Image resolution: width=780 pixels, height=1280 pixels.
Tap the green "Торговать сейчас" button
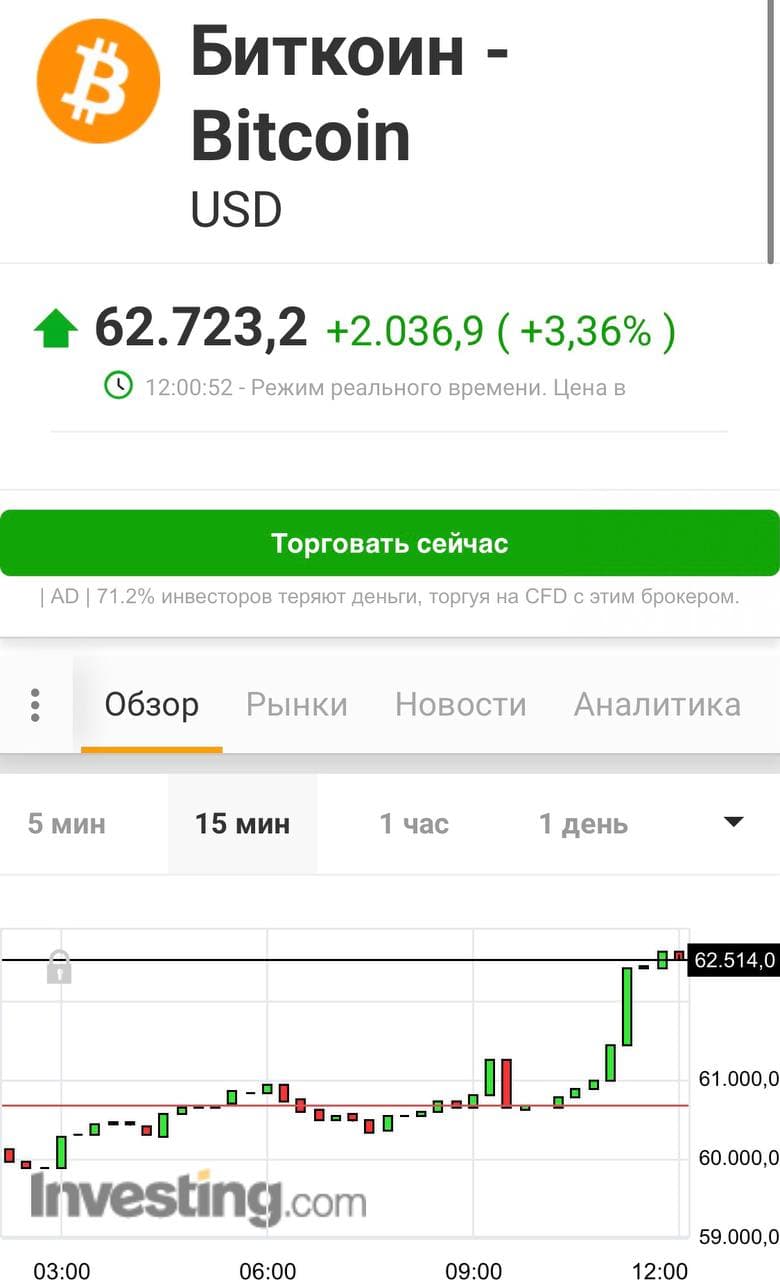(389, 543)
